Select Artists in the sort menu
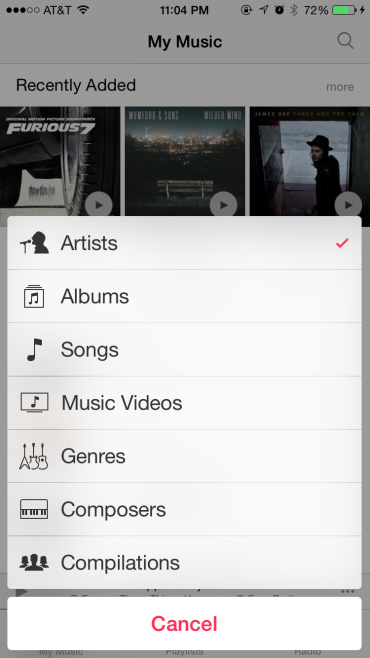This screenshot has width=370, height=658. [x=184, y=243]
